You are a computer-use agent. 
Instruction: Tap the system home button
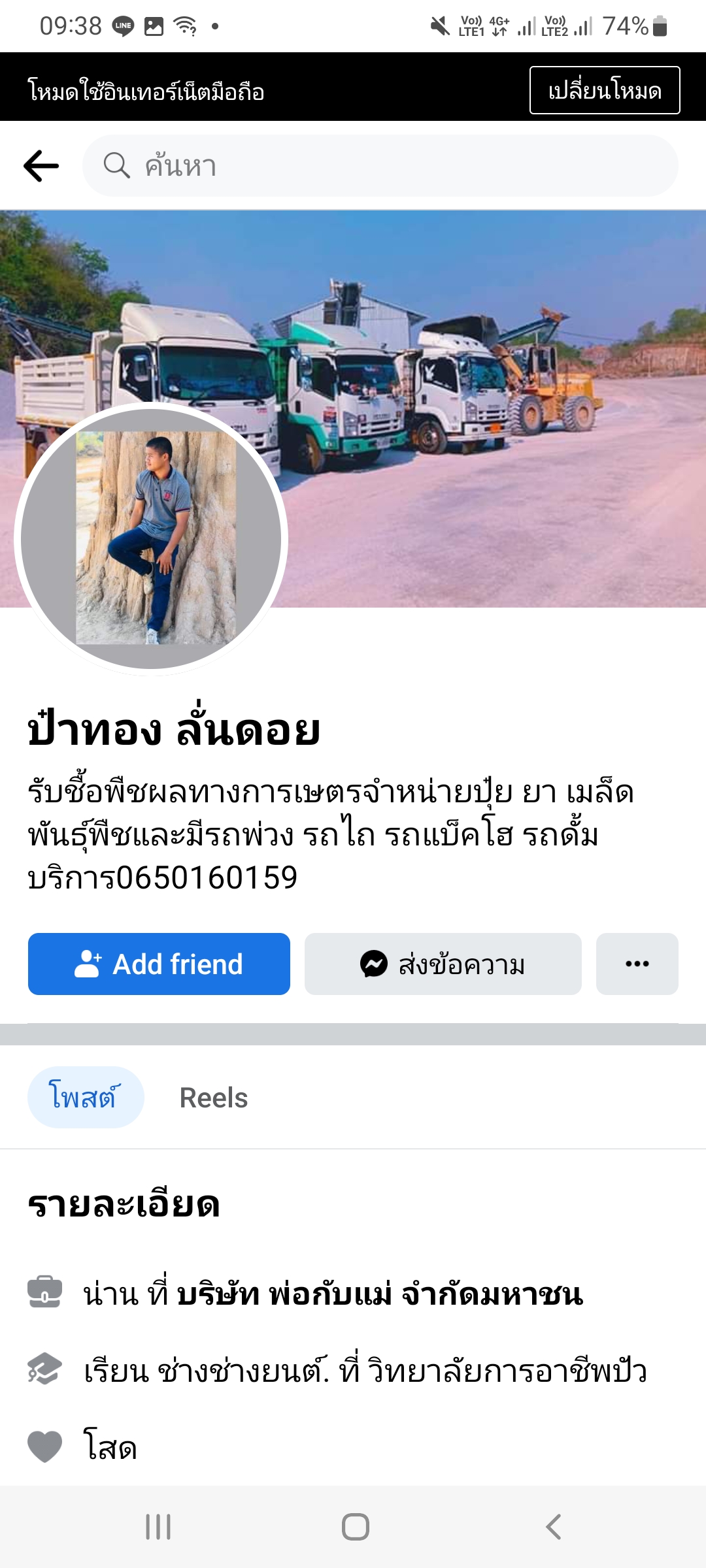[355, 1527]
